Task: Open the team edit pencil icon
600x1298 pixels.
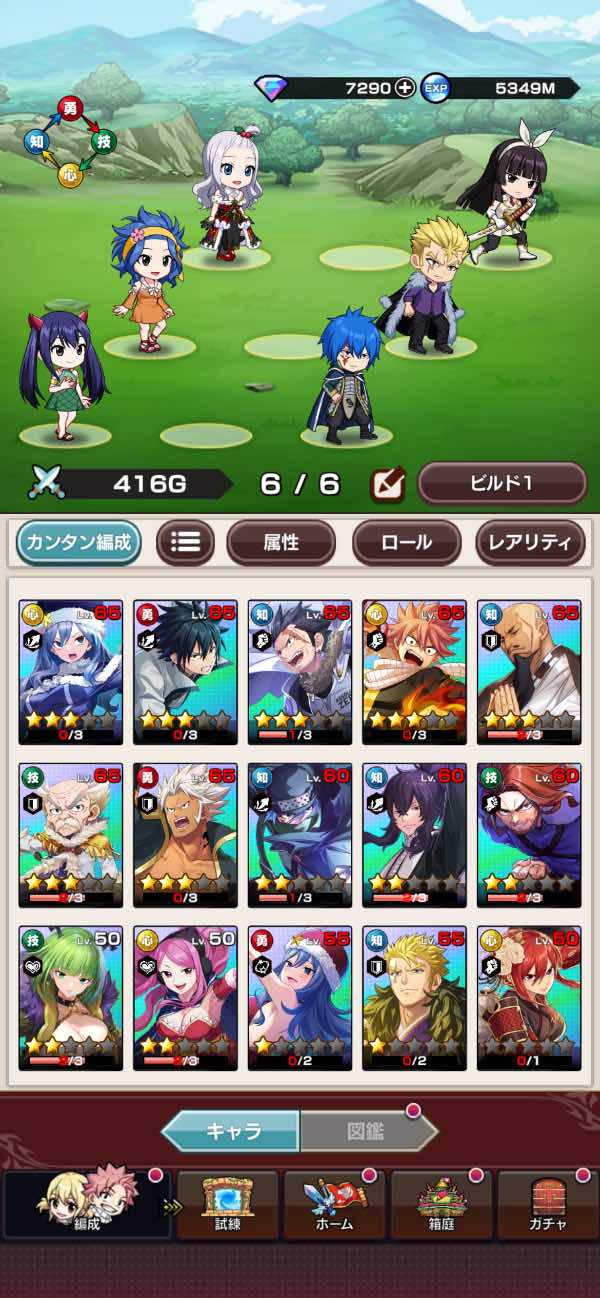Action: tap(387, 485)
